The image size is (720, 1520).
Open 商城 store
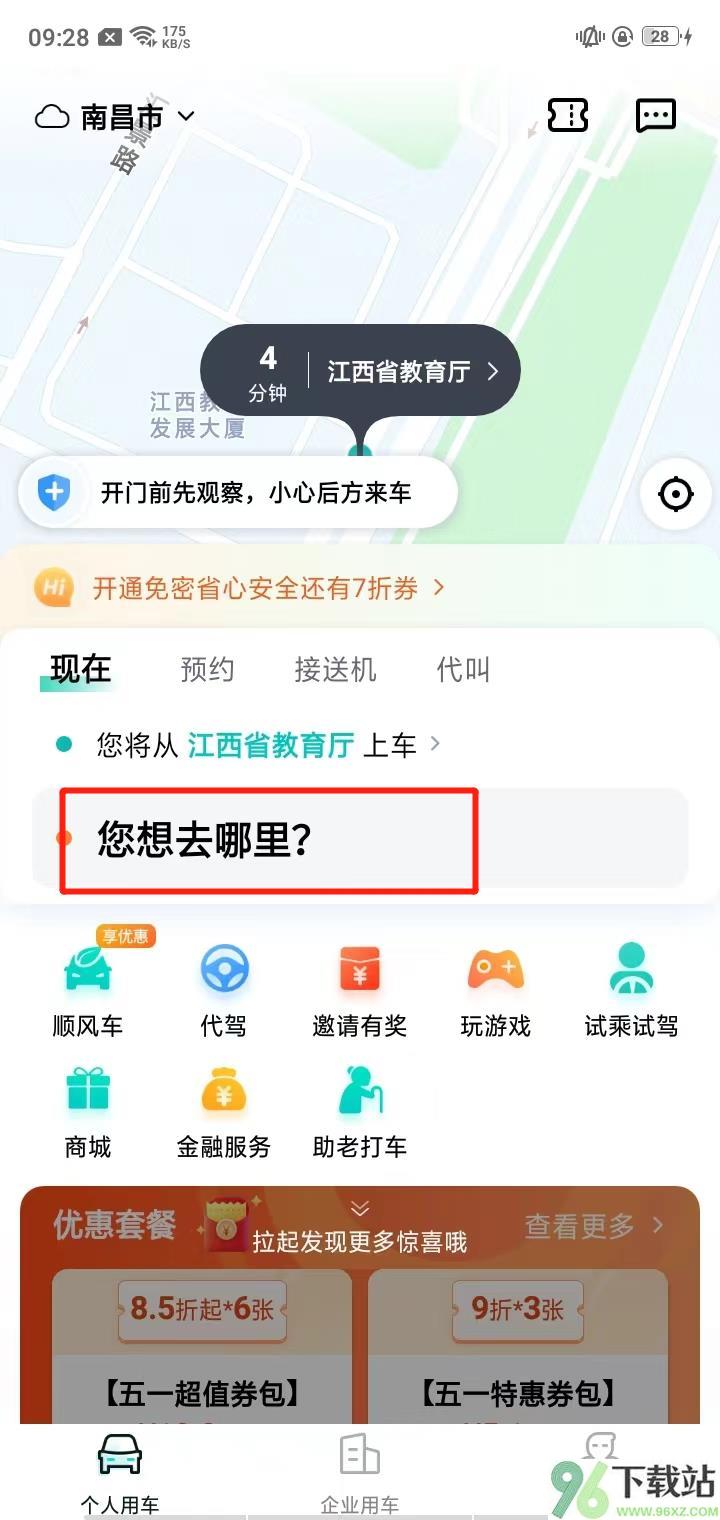(x=88, y=1108)
